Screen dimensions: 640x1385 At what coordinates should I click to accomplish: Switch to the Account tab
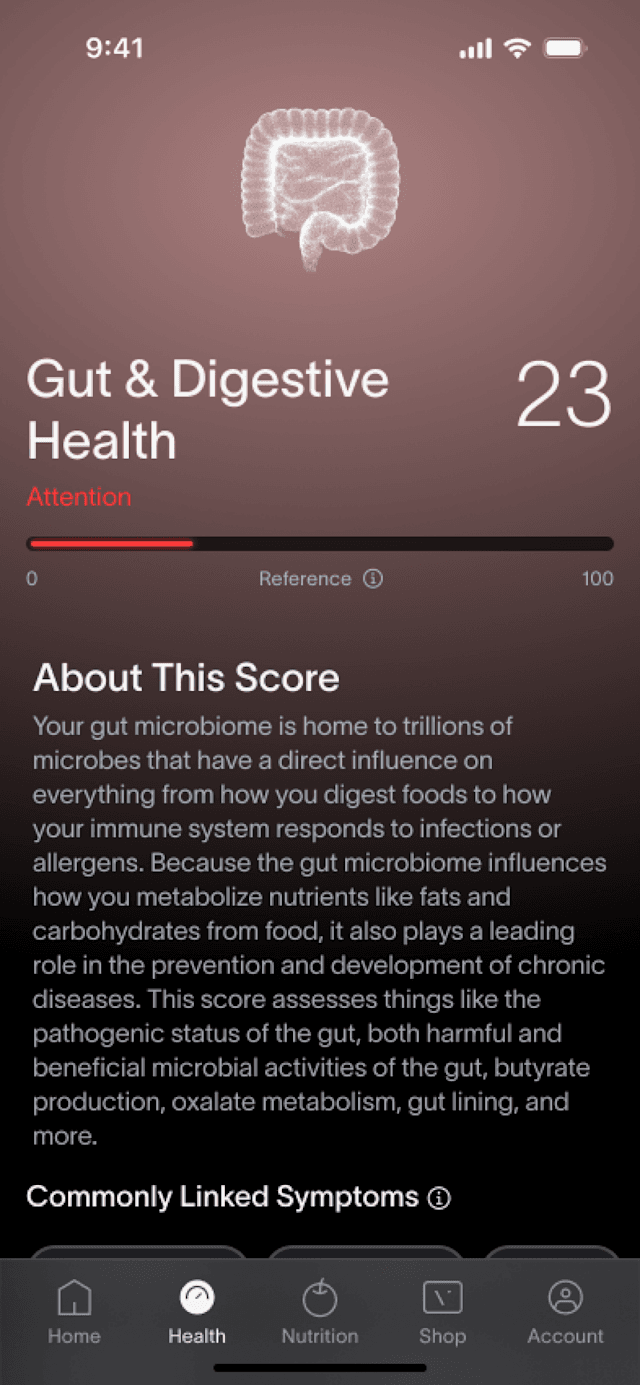pyautogui.click(x=565, y=1312)
